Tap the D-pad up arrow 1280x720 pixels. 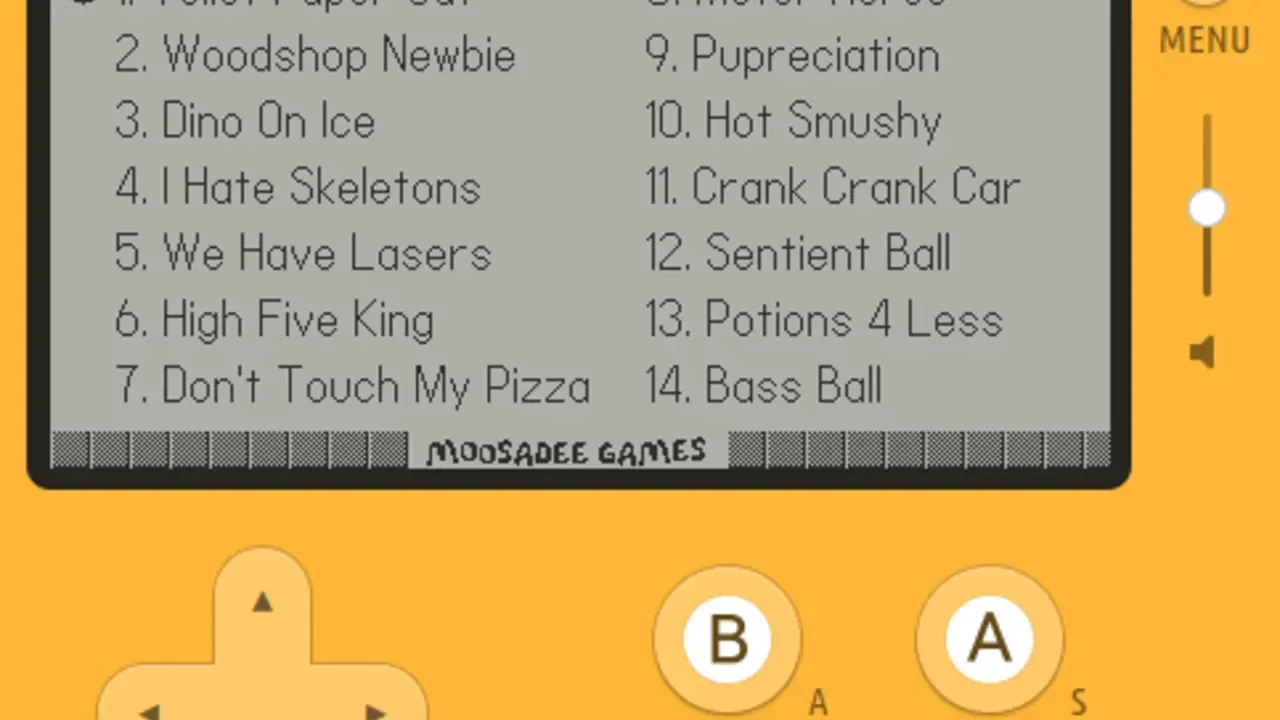(x=262, y=602)
